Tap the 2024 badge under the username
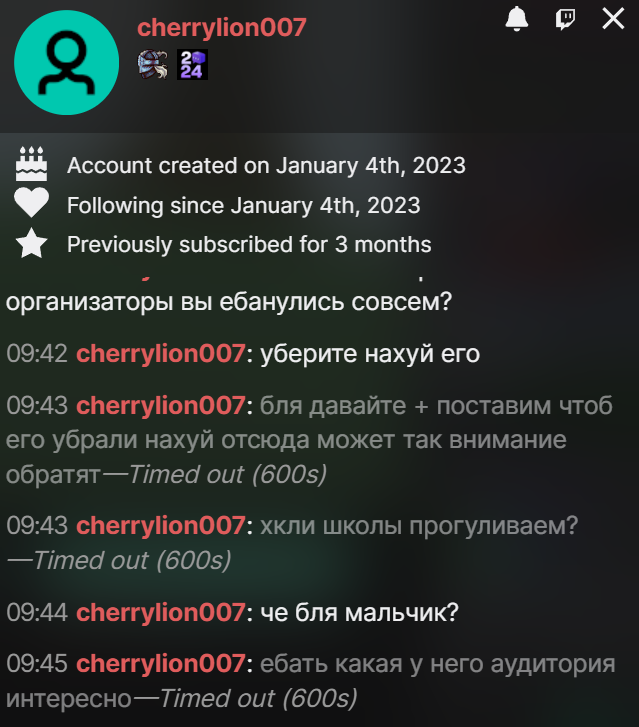Screen dimensions: 639x727 tap(192, 64)
